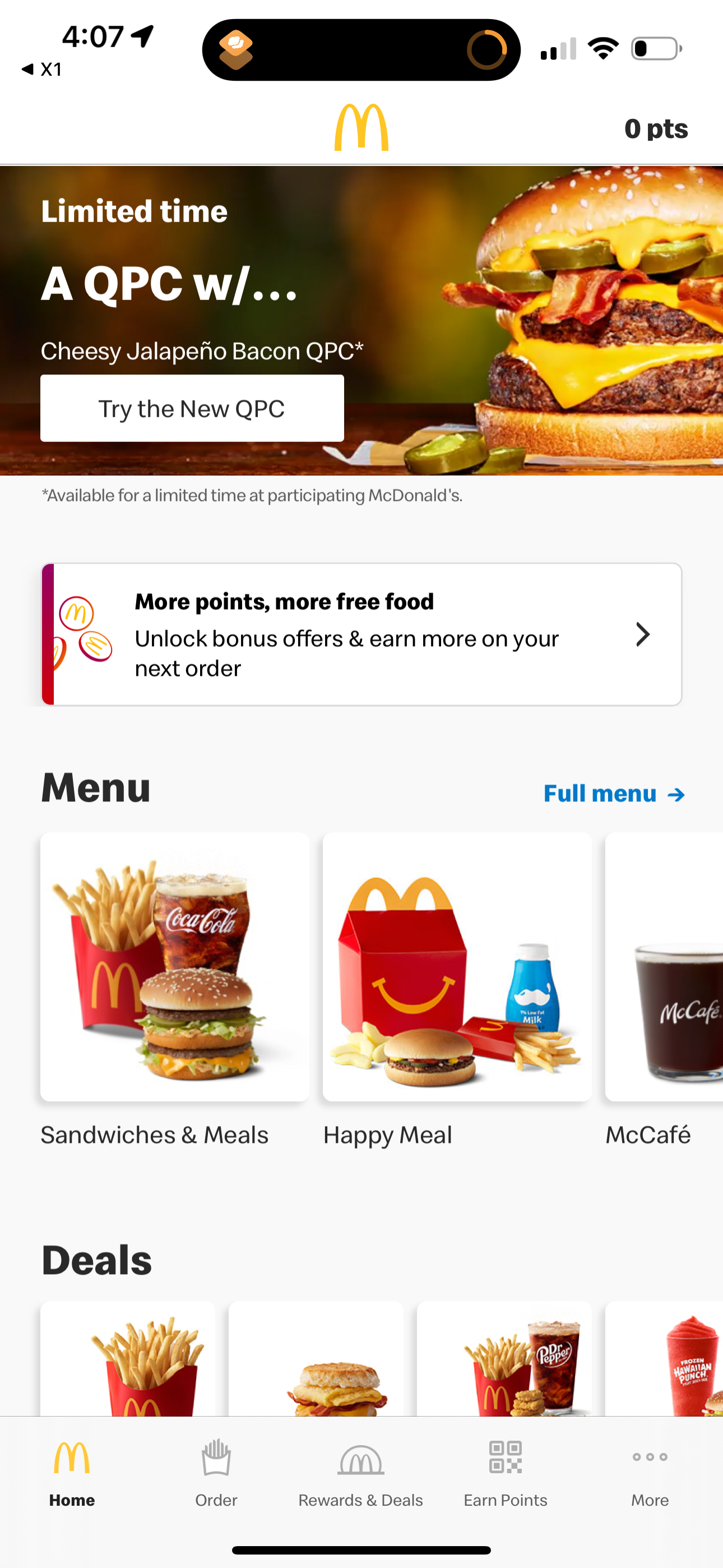Expand the bonus offers card via right chevron

point(643,634)
